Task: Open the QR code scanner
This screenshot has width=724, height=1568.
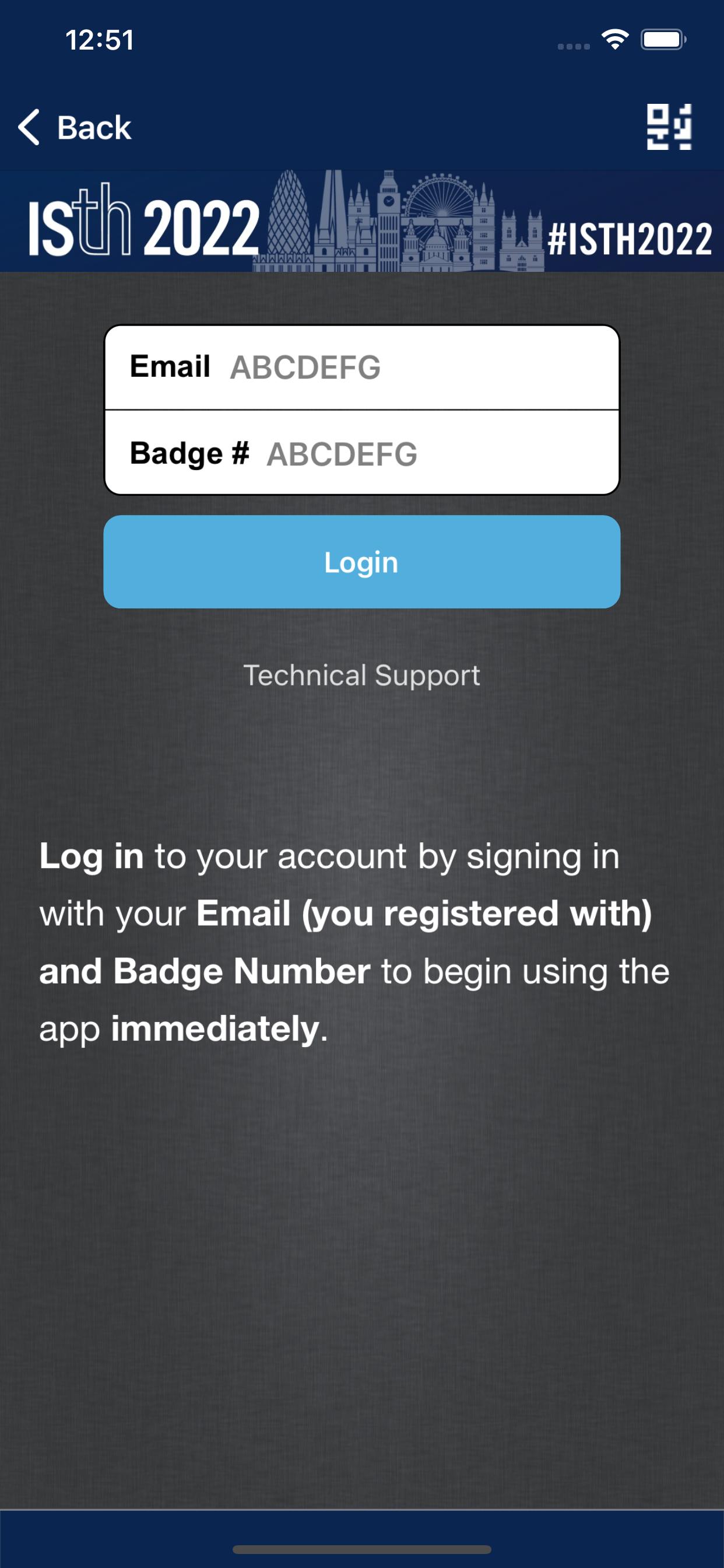Action: (x=669, y=127)
